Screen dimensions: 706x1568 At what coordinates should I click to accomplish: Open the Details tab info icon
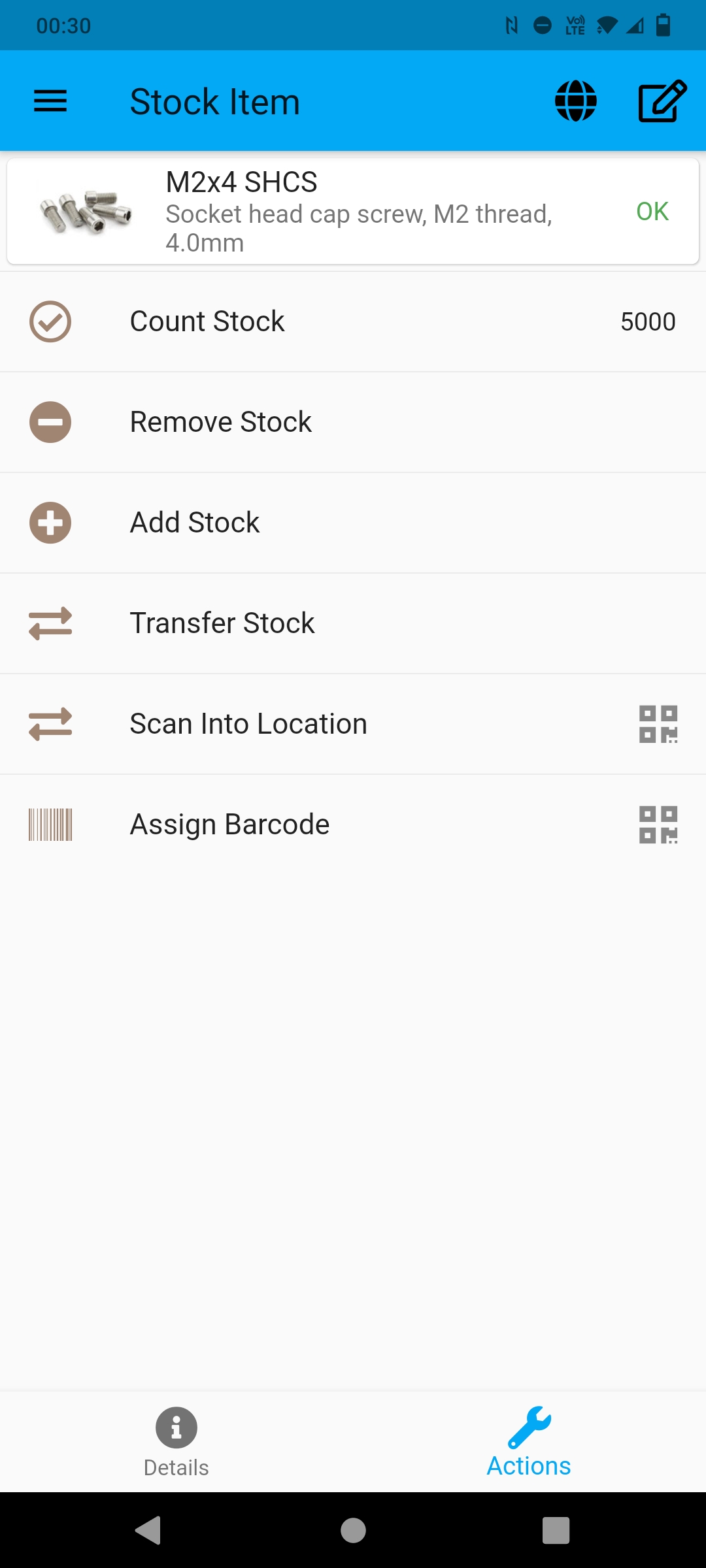(x=175, y=1428)
